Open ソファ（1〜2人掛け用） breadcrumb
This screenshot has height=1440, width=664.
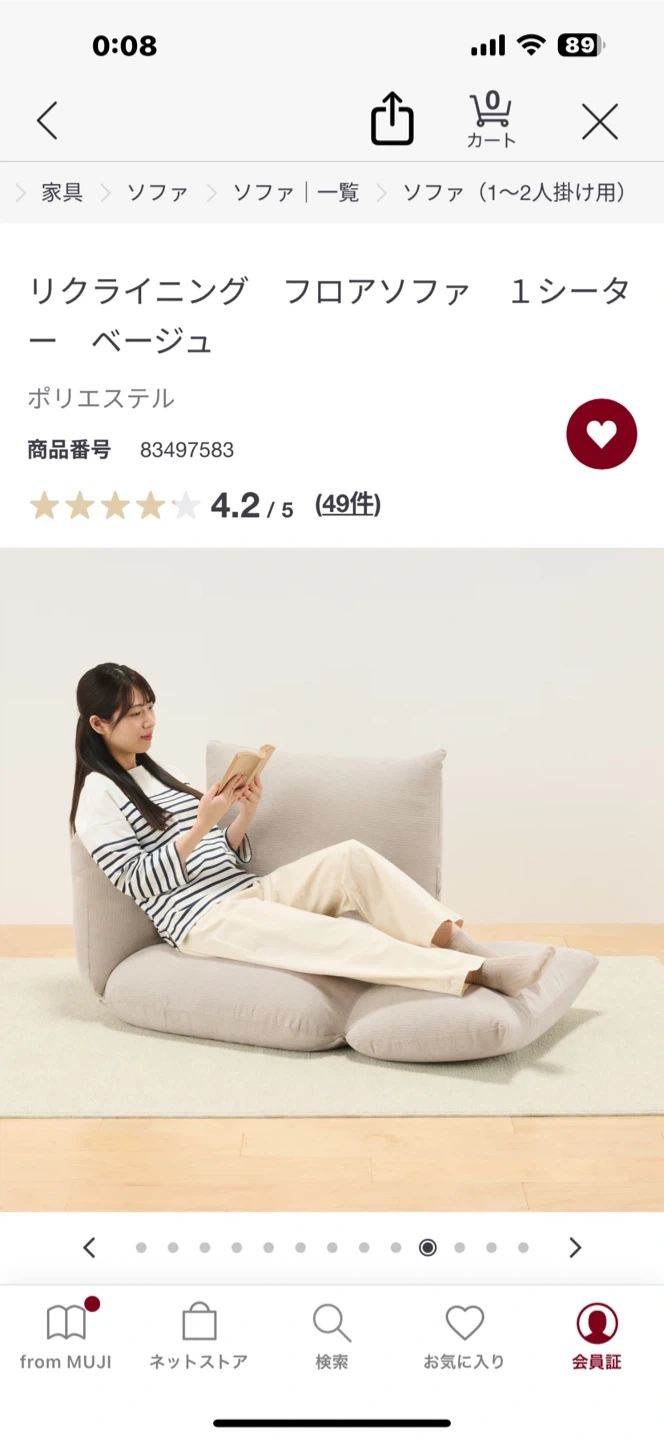point(515,192)
